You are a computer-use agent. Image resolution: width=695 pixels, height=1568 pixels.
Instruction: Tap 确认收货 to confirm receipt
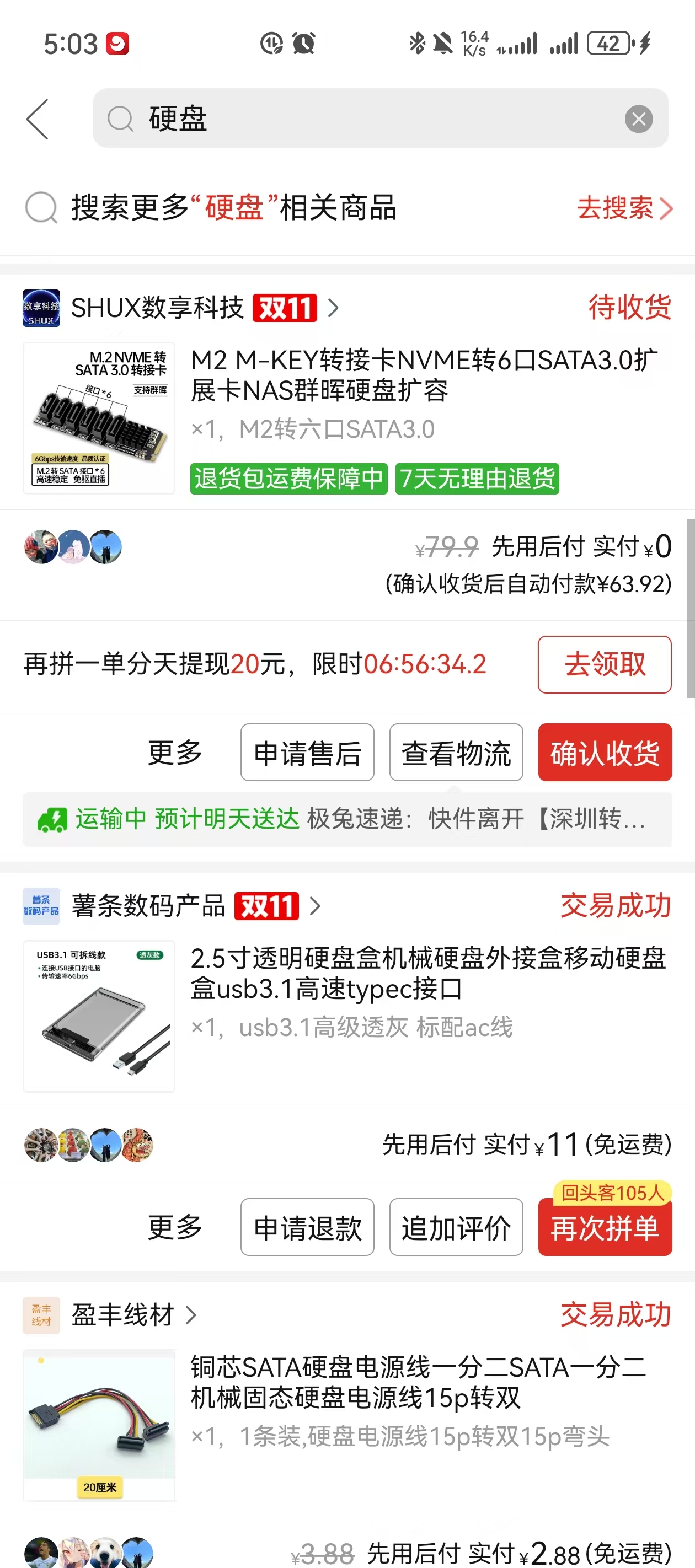pos(604,753)
